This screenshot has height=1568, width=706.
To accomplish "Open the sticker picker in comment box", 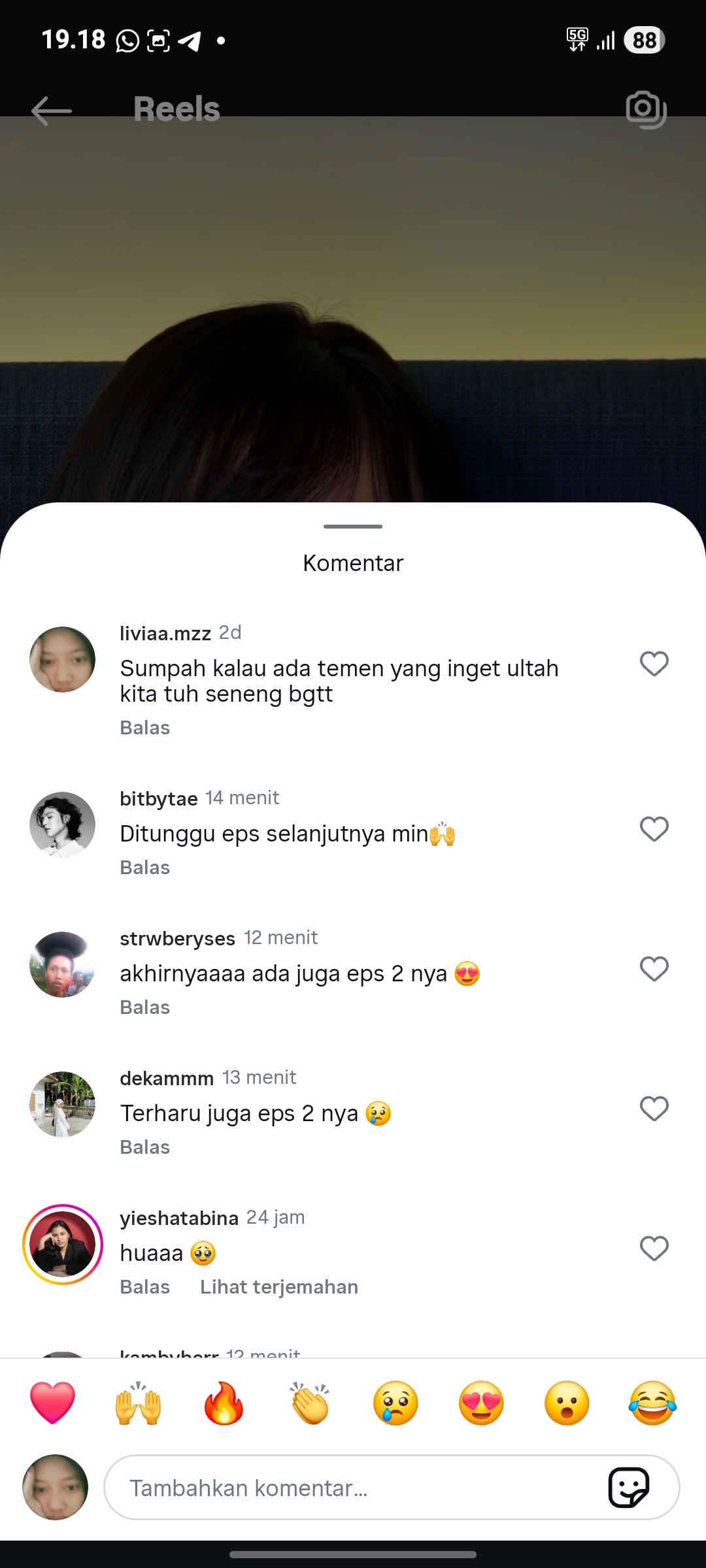I will (628, 1488).
